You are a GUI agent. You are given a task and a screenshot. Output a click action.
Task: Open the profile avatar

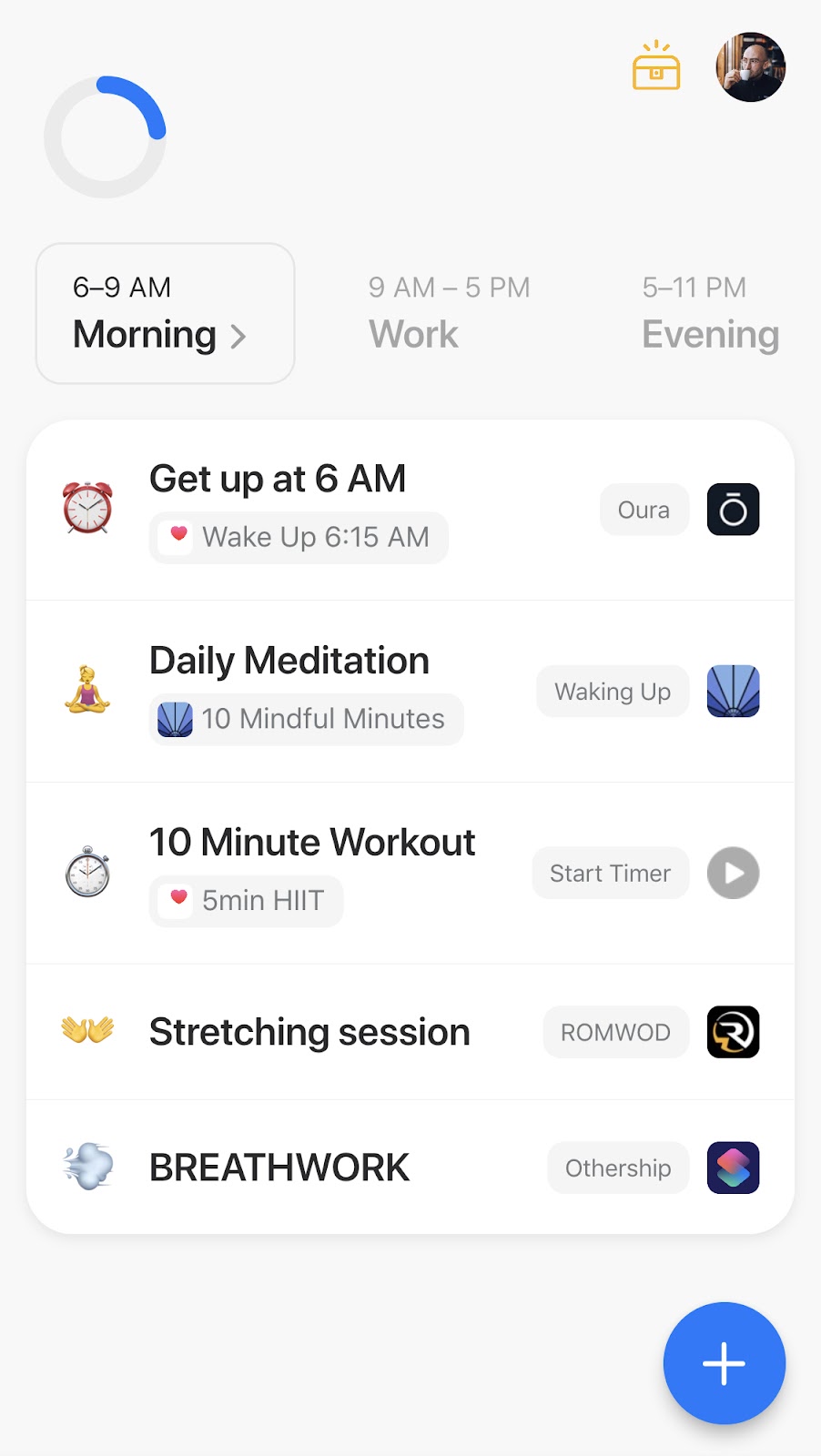click(750, 67)
